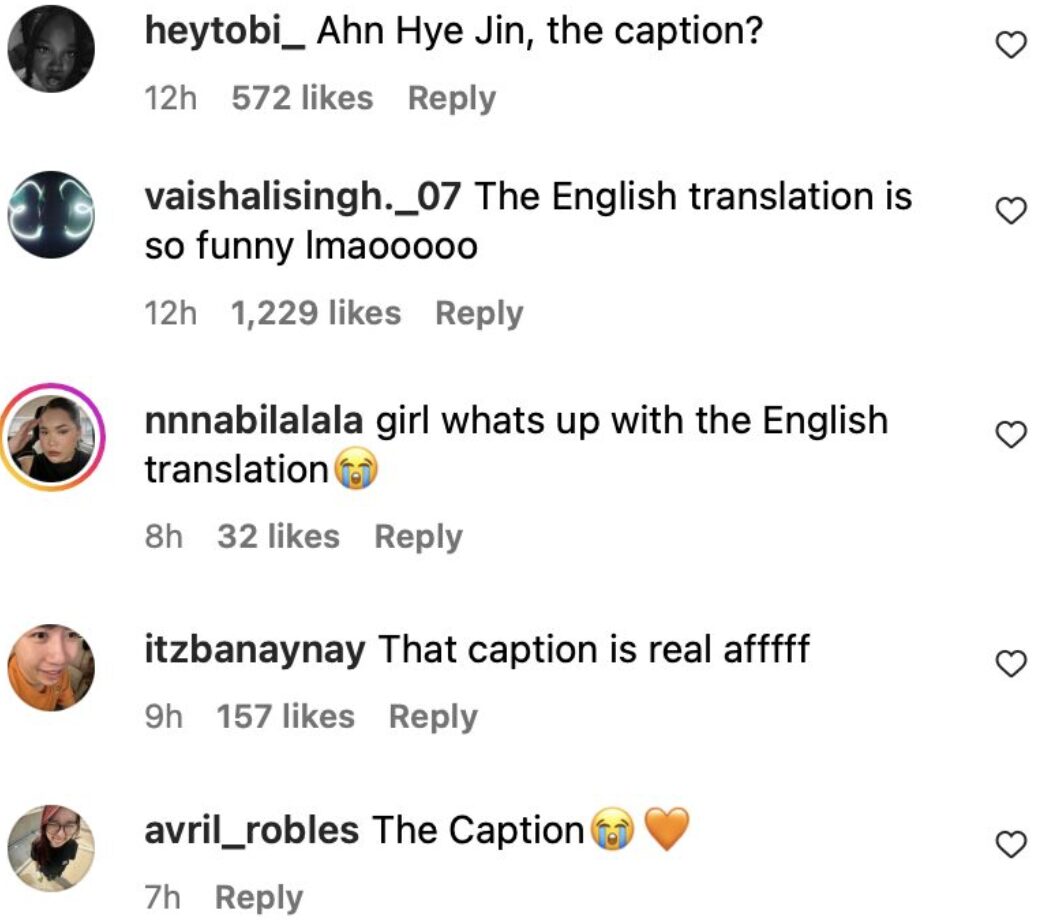Open avril_robles's profile picture
Image resolution: width=1062 pixels, height=920 pixels.
pos(50,848)
